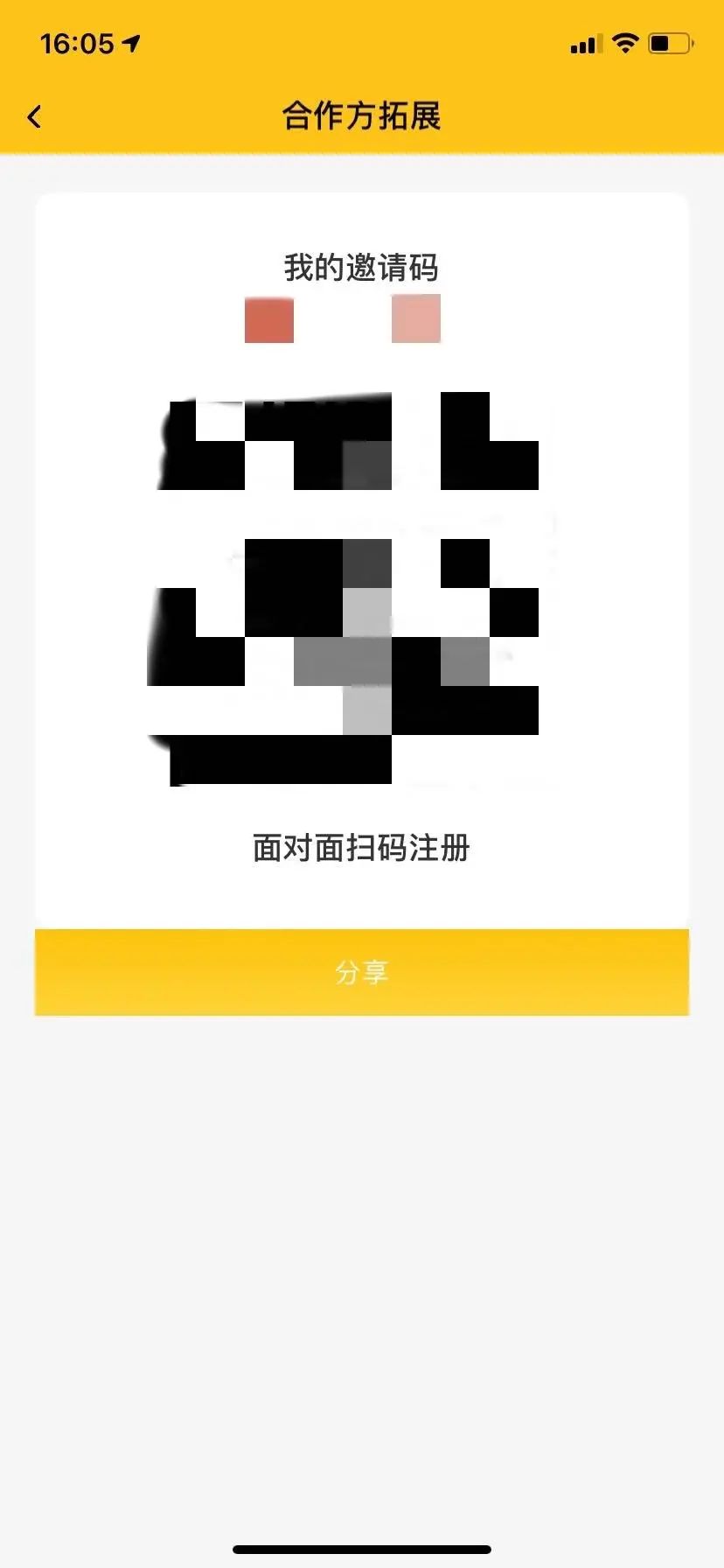The image size is (724, 1568).
Task: Tap the cellular signal bars icon
Action: click(584, 43)
